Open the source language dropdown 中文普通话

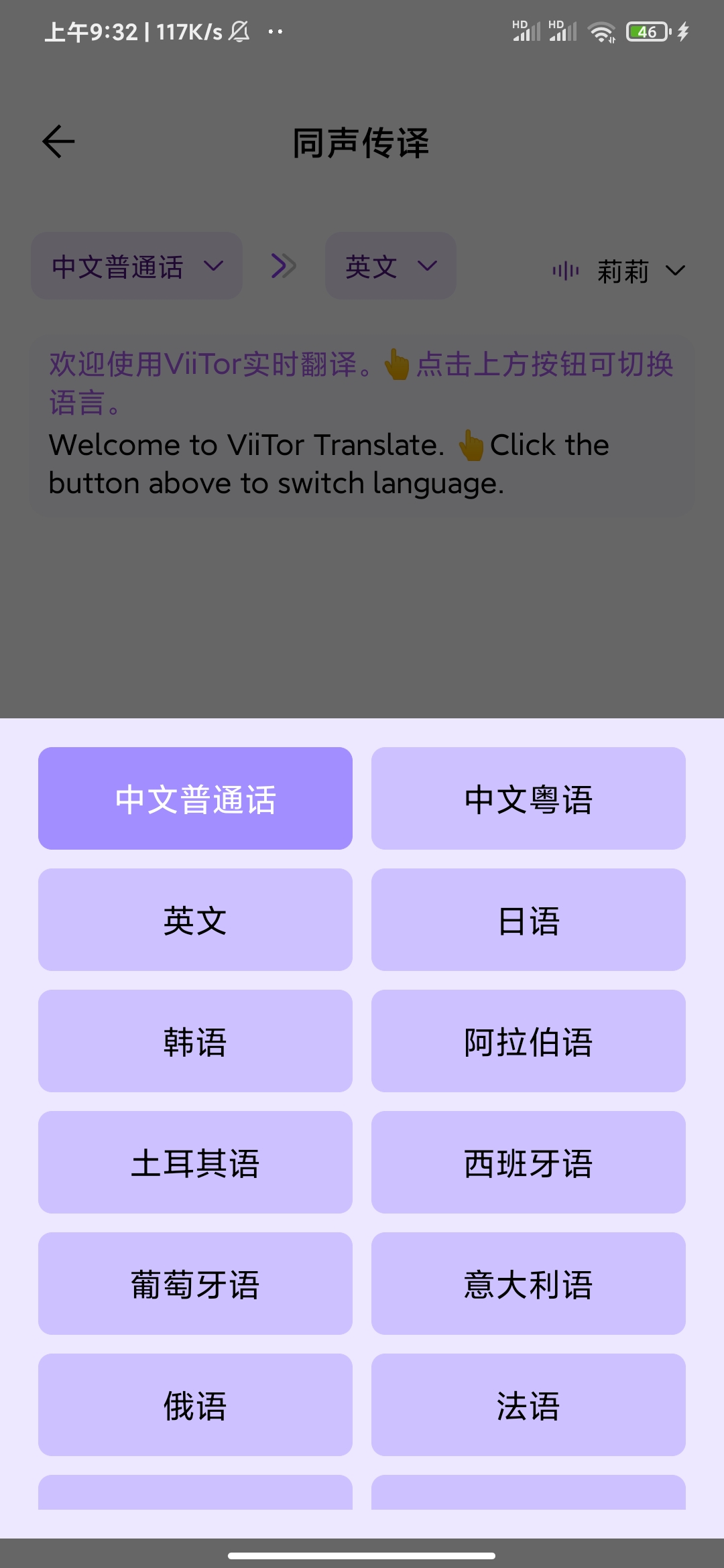pos(136,266)
